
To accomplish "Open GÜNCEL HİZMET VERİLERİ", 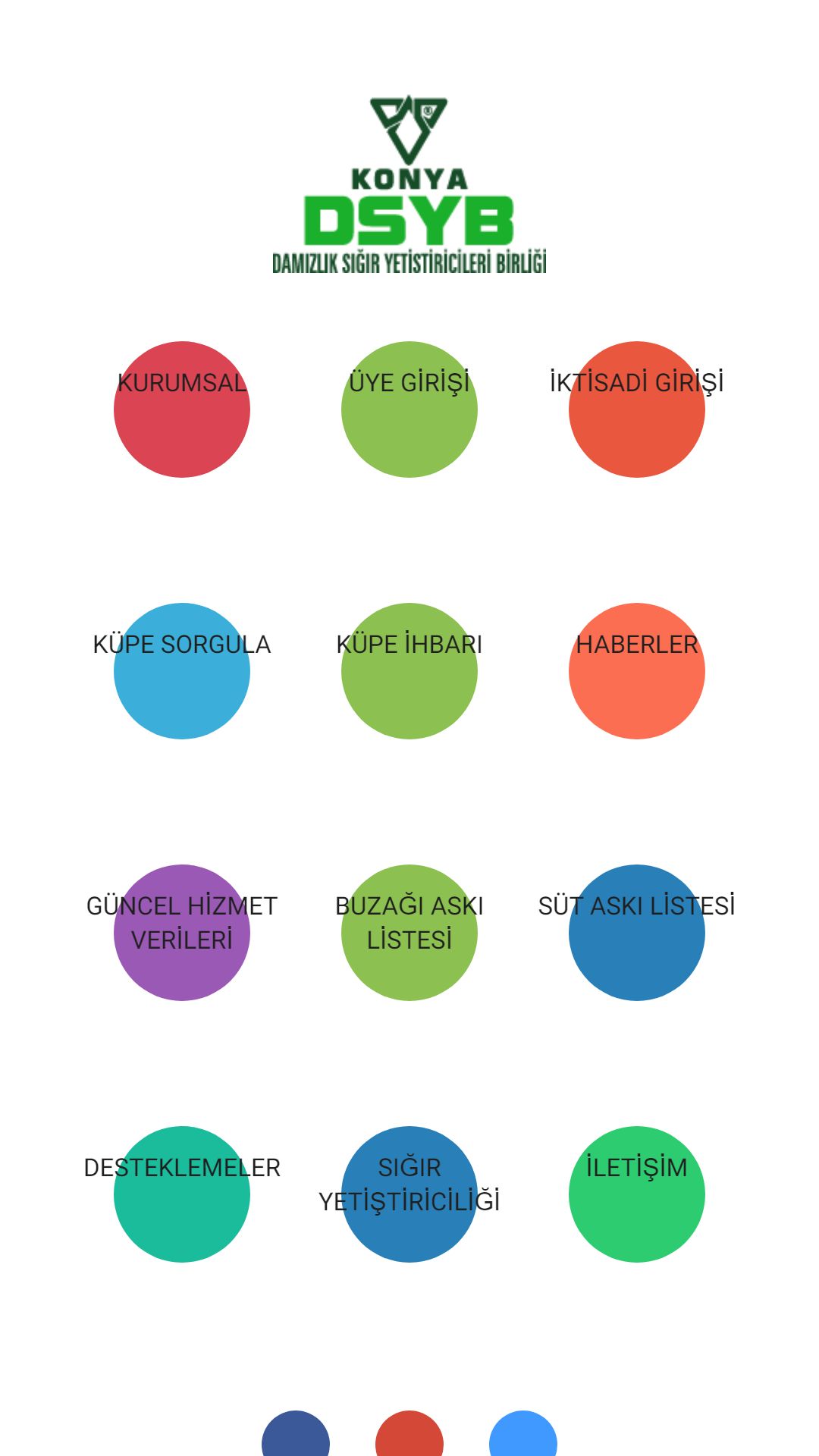I will click(x=182, y=933).
